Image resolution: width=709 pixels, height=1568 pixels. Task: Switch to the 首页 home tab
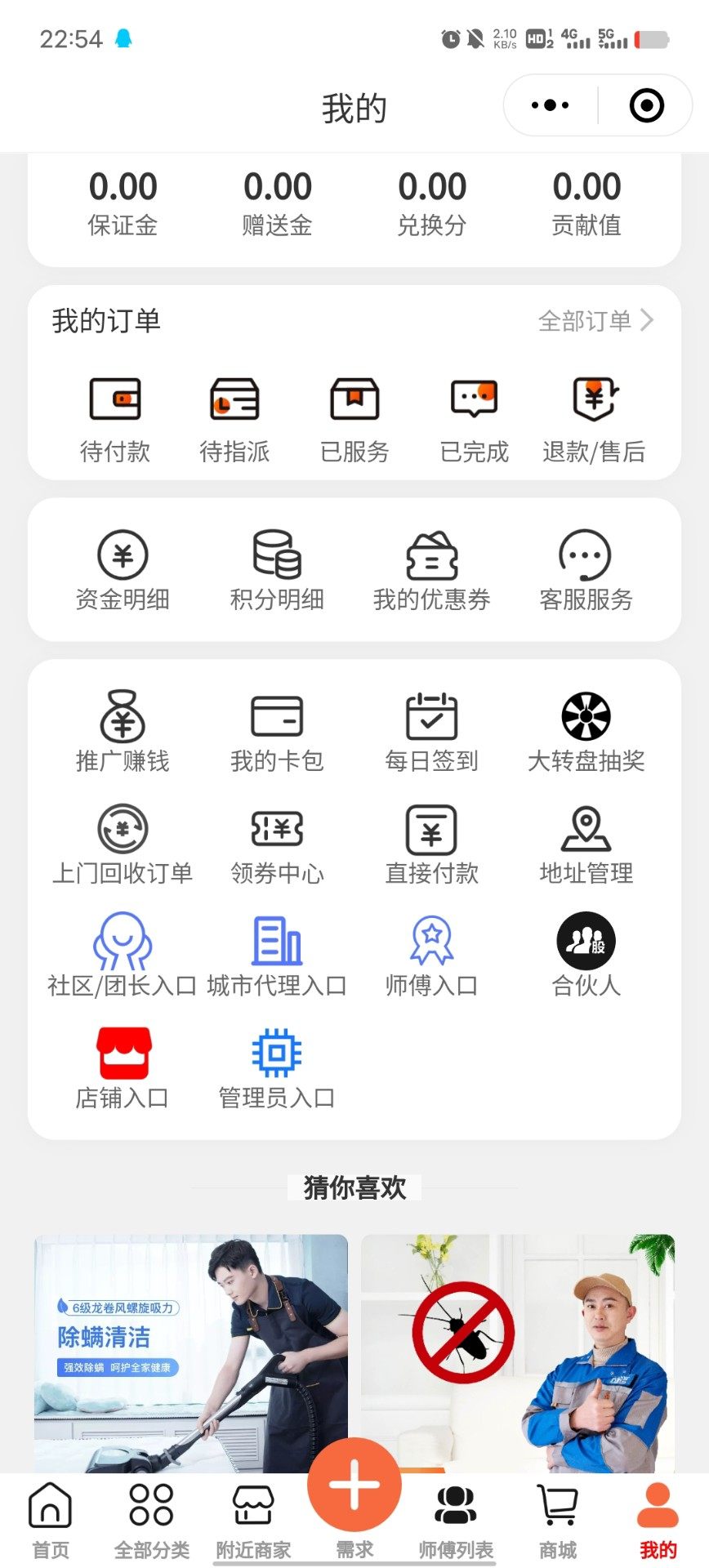[x=51, y=1519]
